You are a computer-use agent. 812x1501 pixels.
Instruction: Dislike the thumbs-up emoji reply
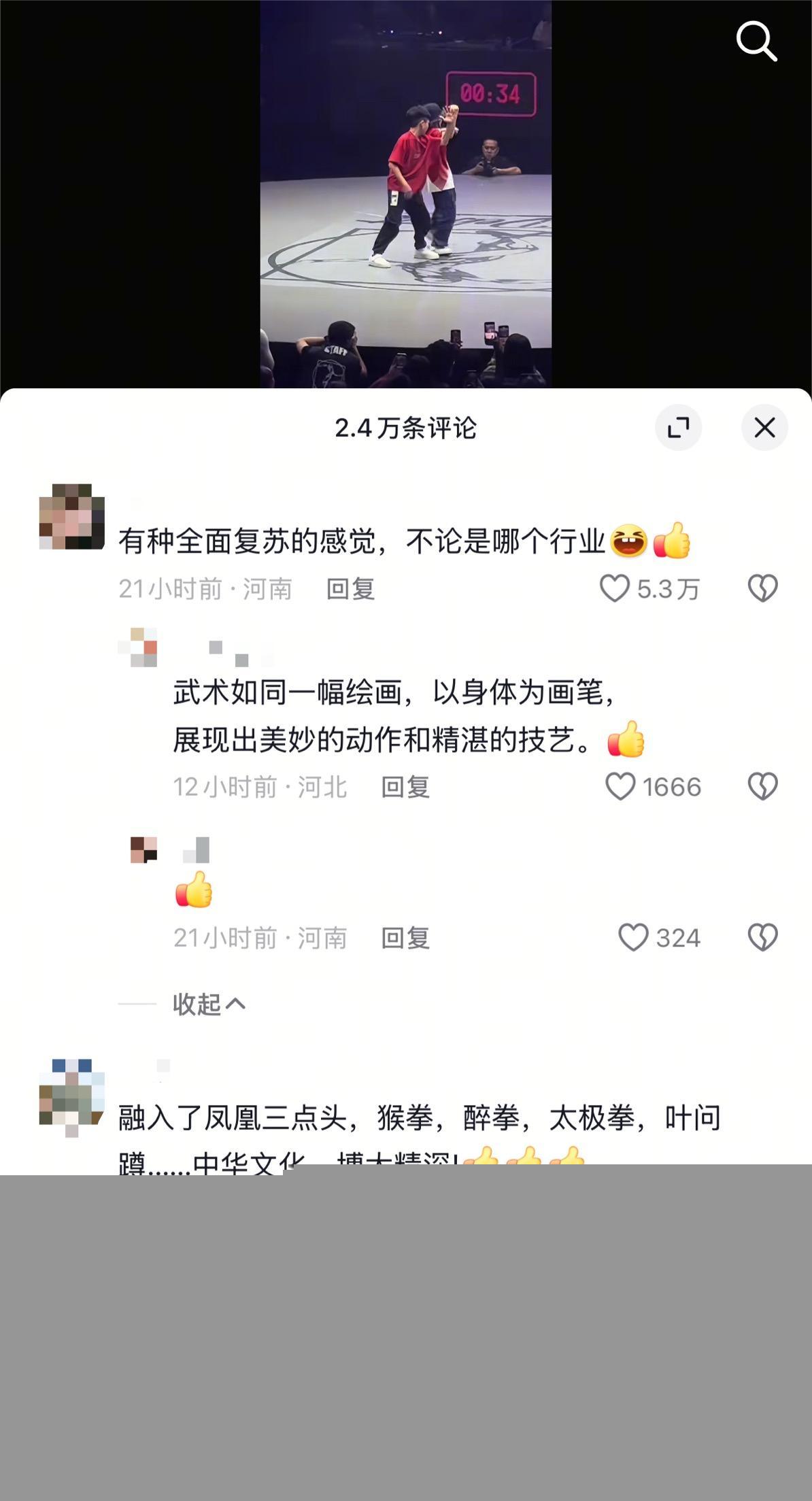762,938
